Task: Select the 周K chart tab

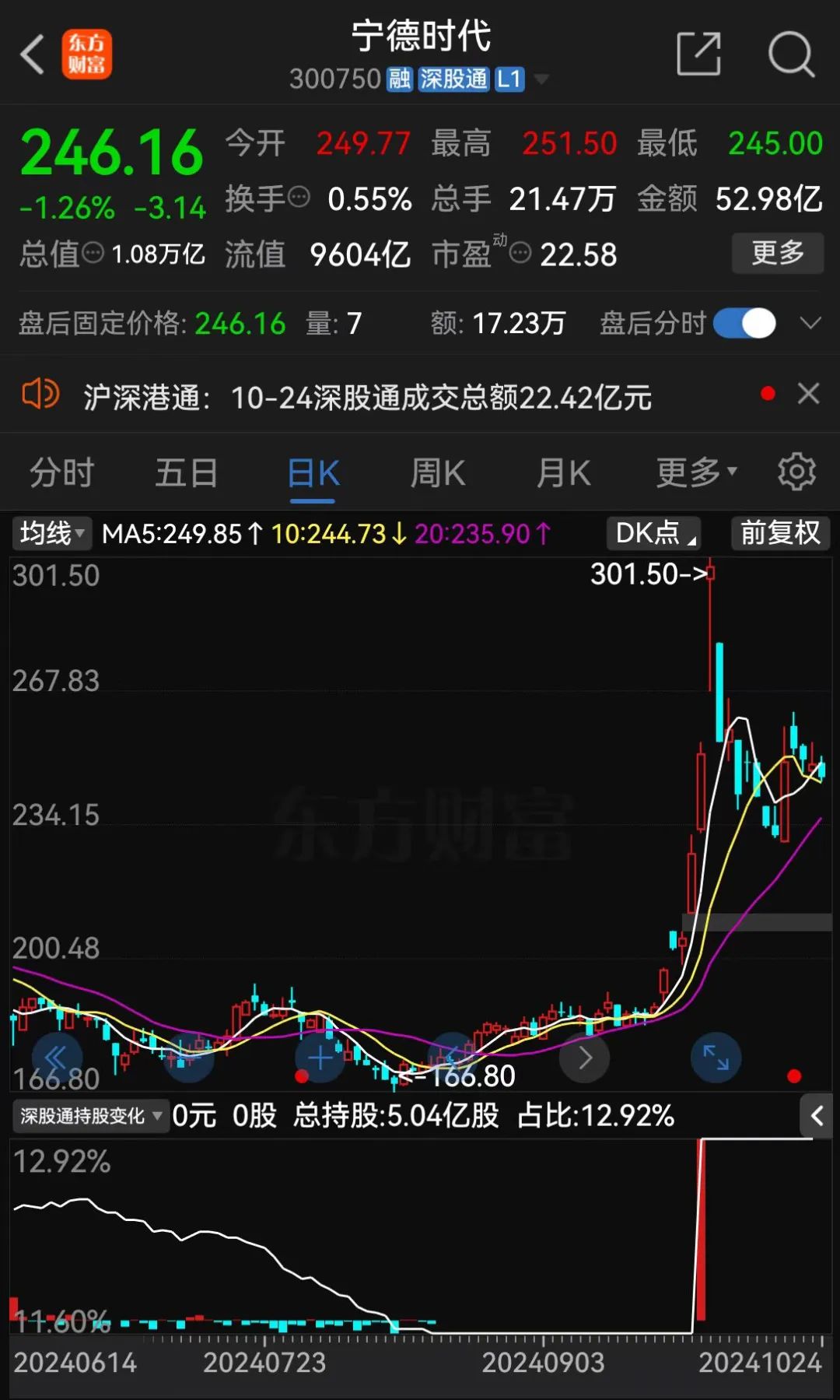Action: coord(438,472)
